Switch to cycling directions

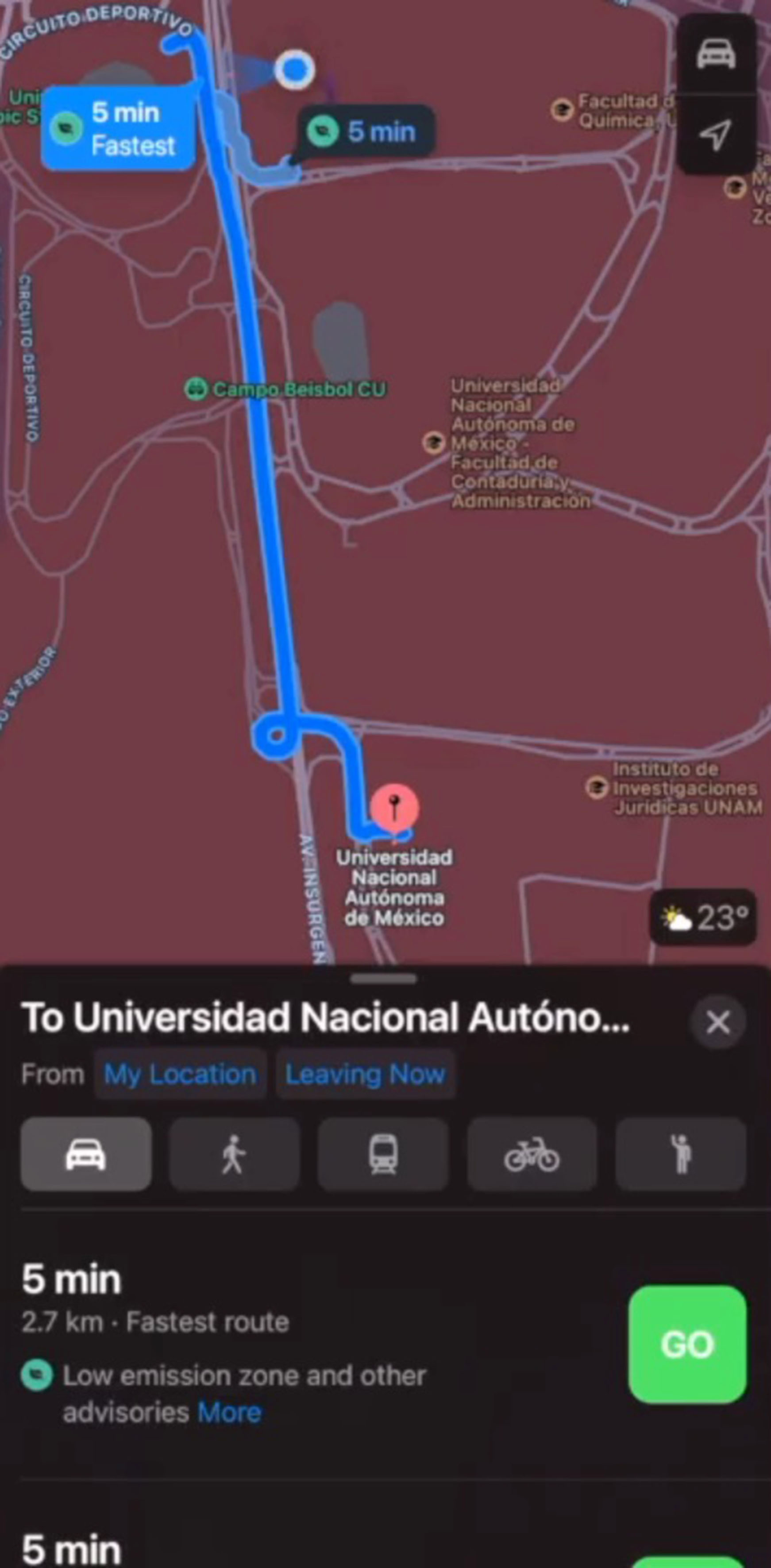click(x=532, y=1154)
